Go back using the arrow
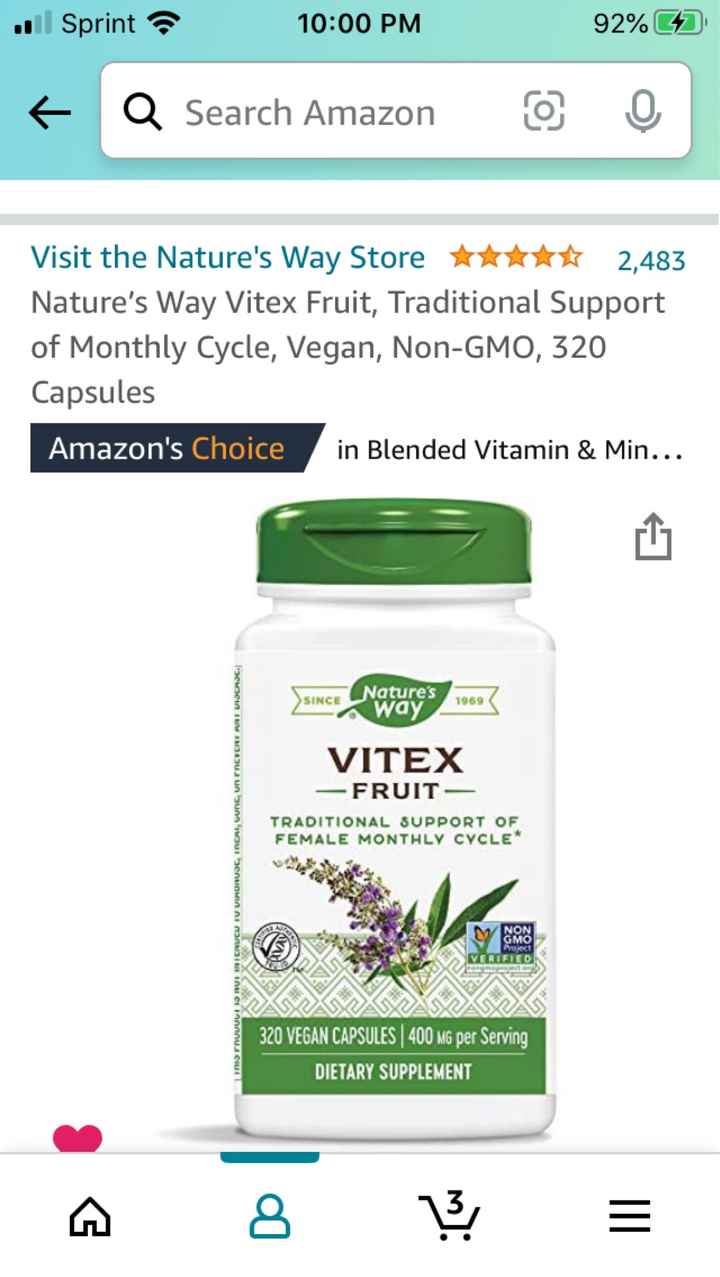The height and width of the screenshot is (1277, 720). (50, 113)
